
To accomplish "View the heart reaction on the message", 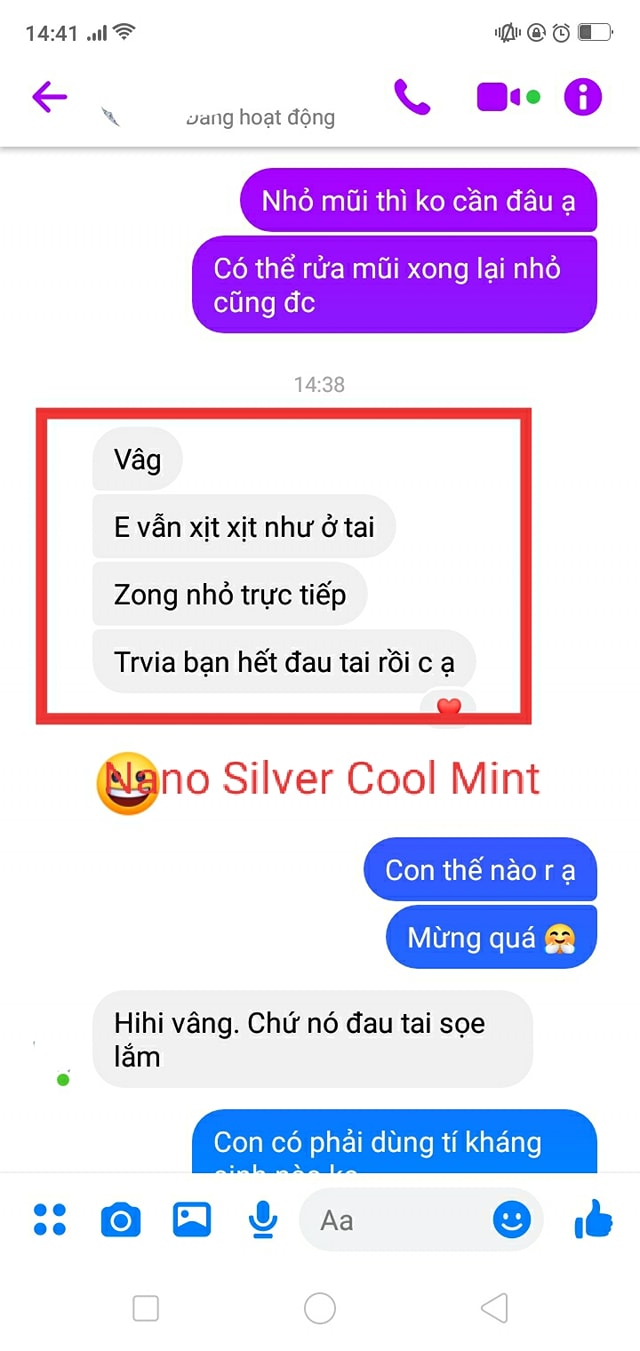I will pos(449,707).
